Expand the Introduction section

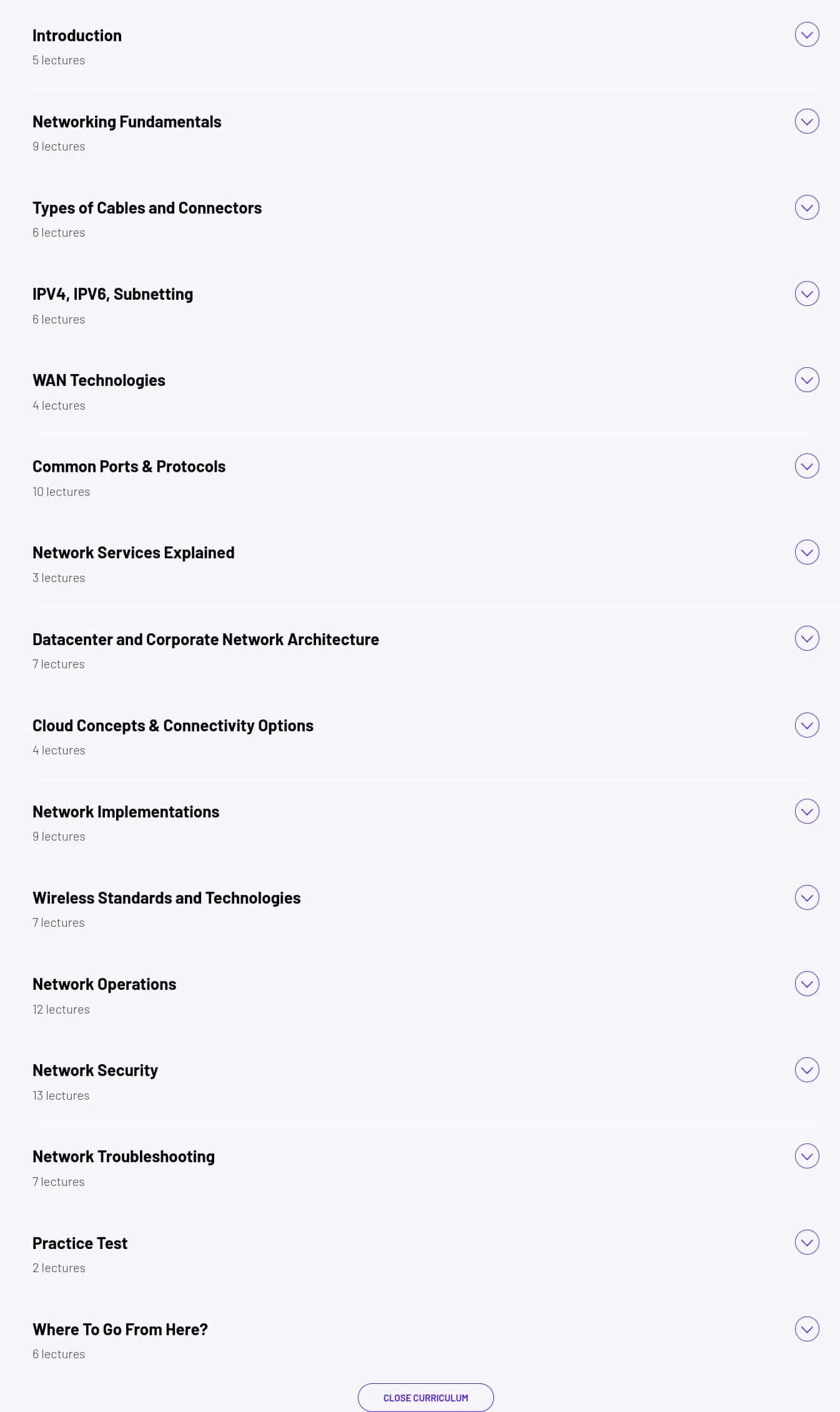[x=807, y=35]
